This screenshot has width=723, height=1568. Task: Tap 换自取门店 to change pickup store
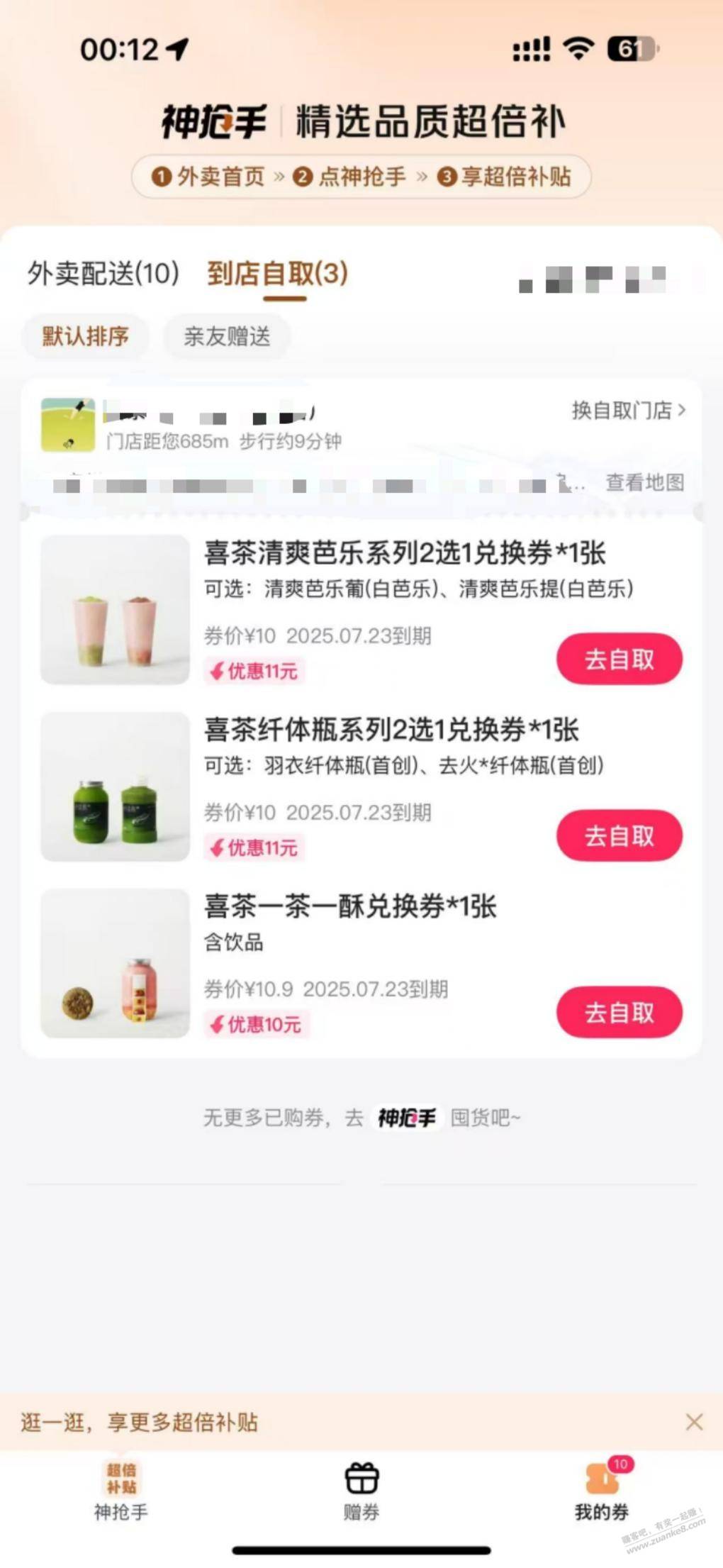629,410
